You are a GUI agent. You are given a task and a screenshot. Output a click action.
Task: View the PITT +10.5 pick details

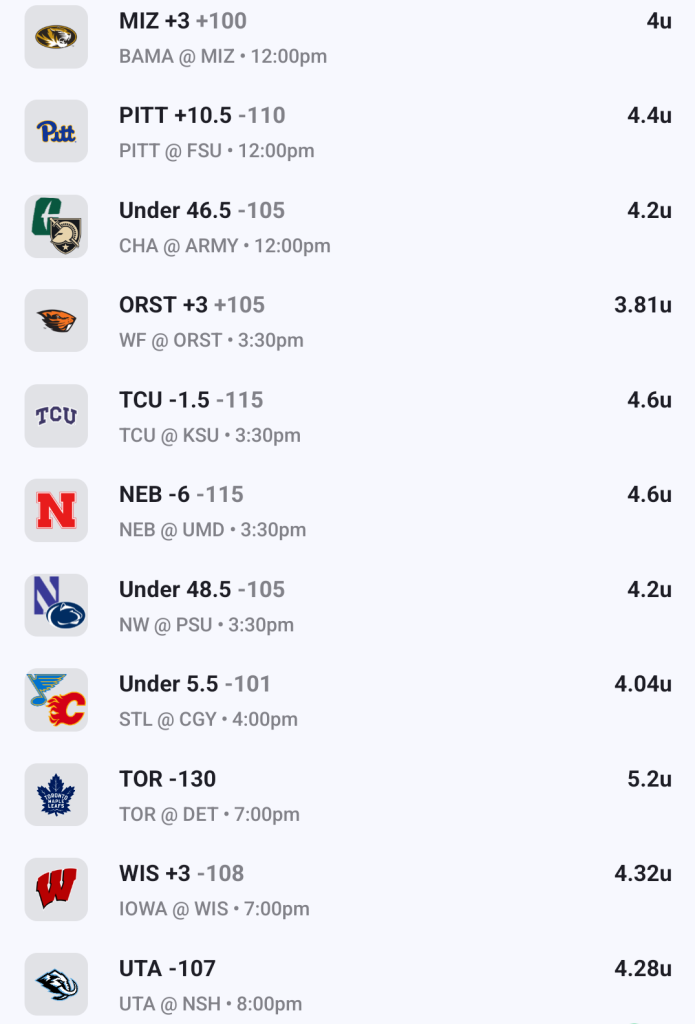[x=202, y=116]
